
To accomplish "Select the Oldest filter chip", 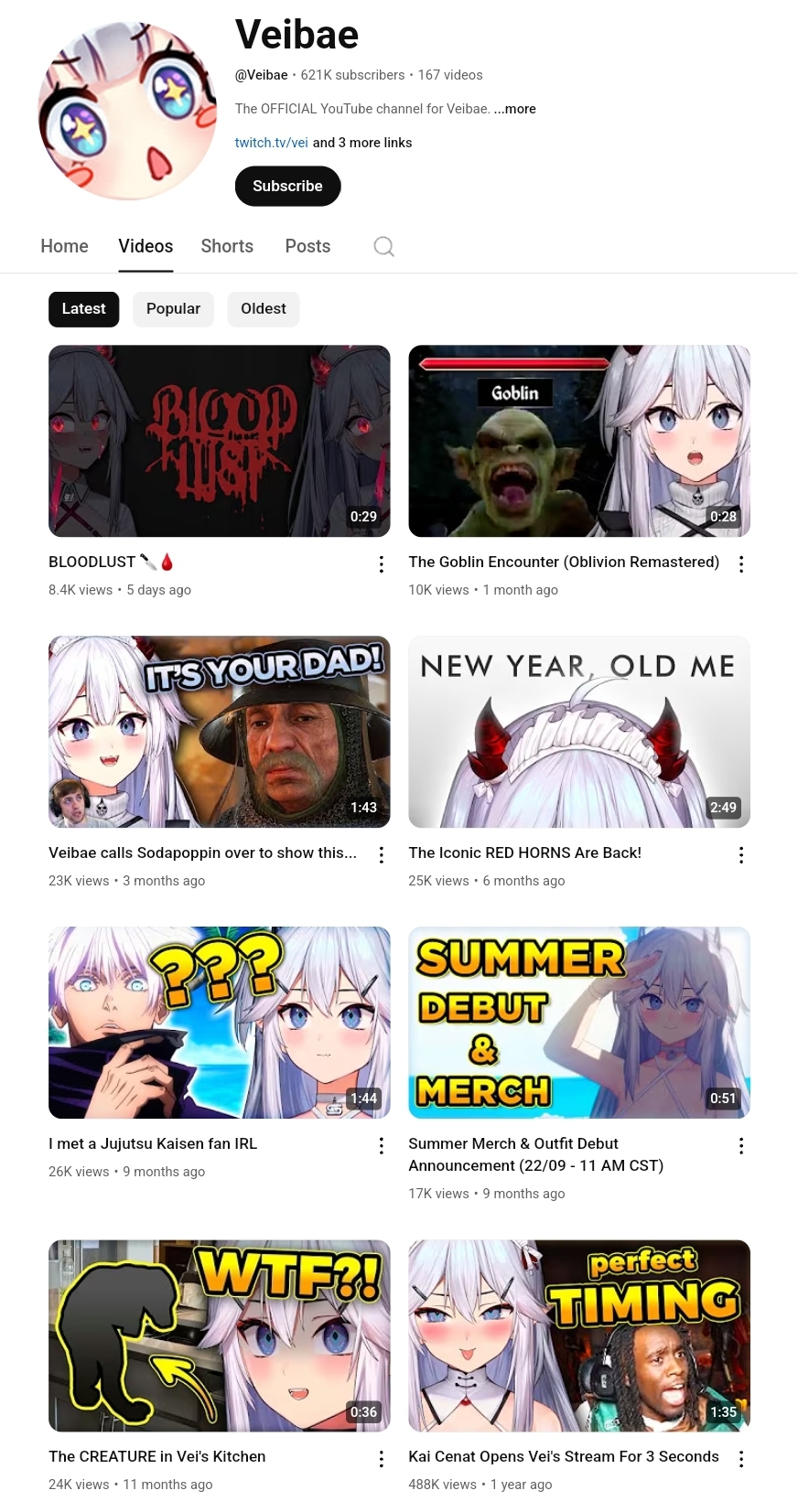I will [264, 309].
